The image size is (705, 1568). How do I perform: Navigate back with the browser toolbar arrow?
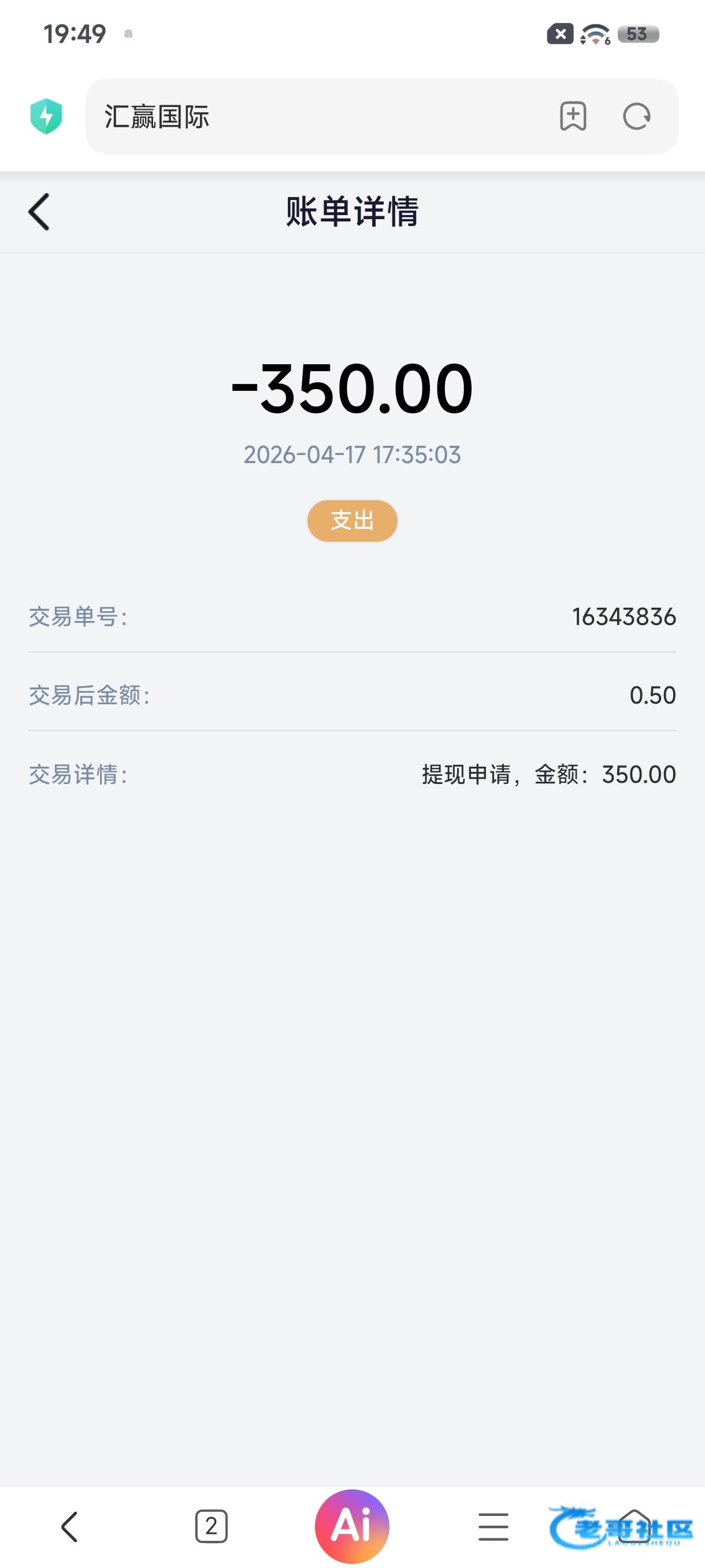coord(70,1526)
